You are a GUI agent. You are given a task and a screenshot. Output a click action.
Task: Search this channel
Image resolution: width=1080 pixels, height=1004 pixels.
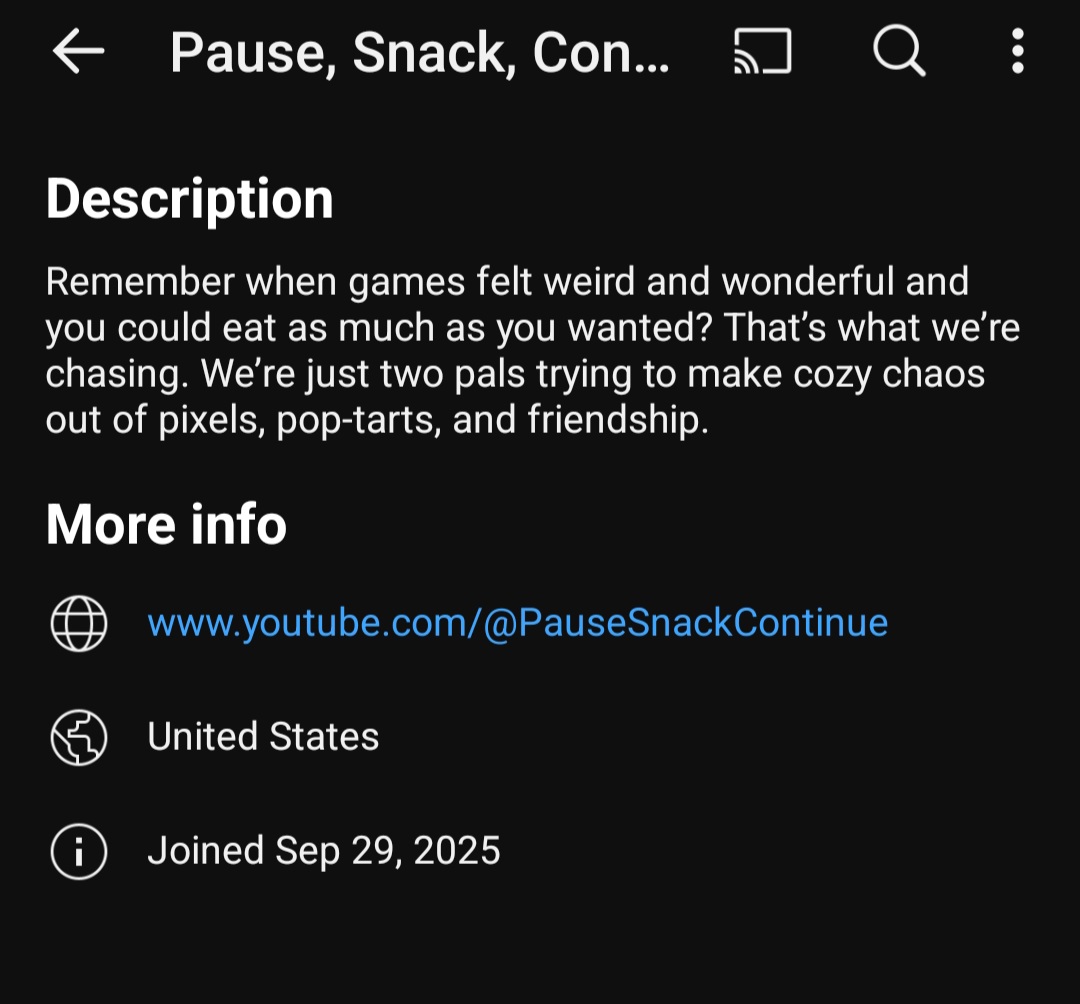898,51
